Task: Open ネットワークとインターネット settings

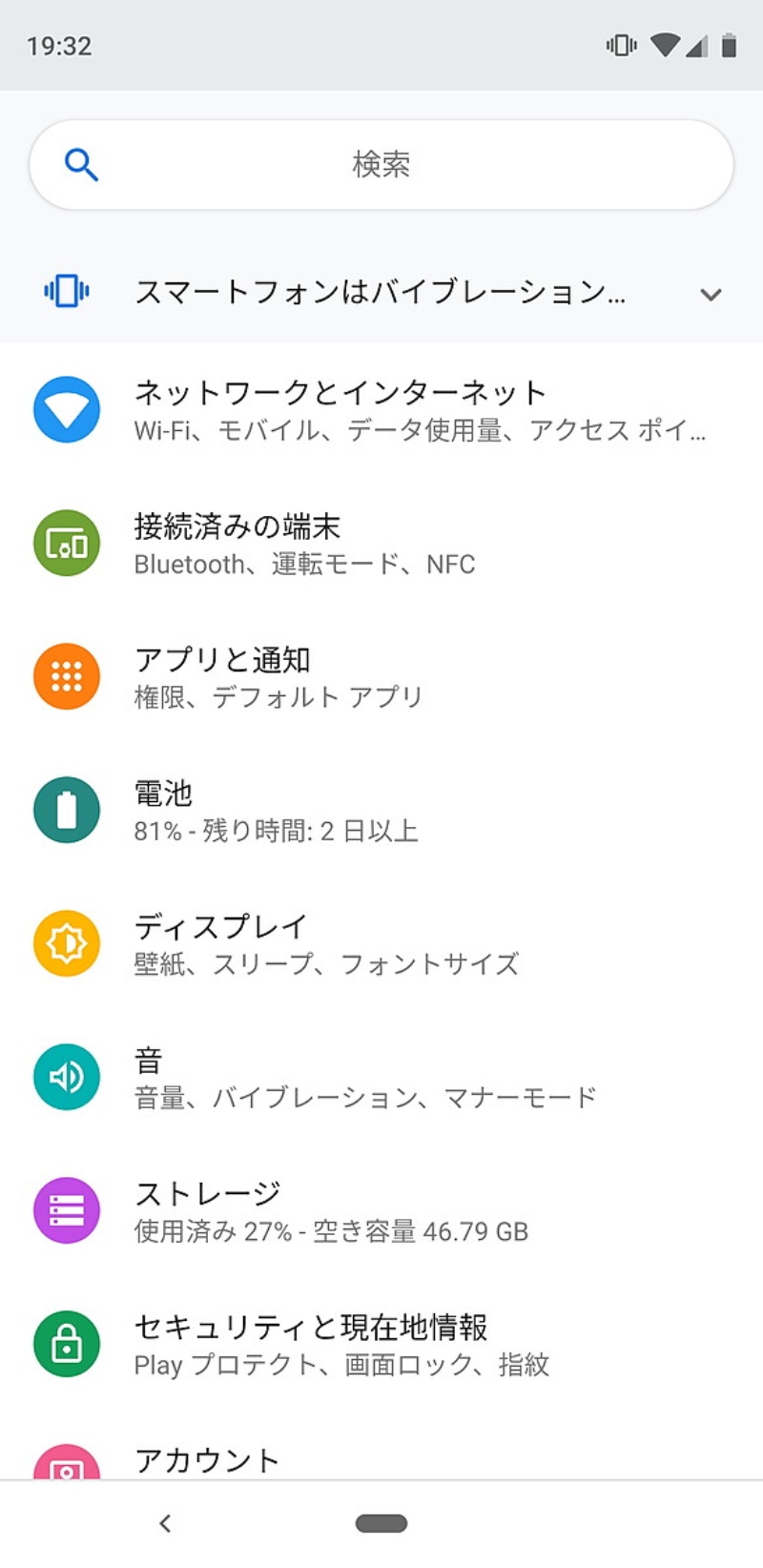Action: [381, 410]
